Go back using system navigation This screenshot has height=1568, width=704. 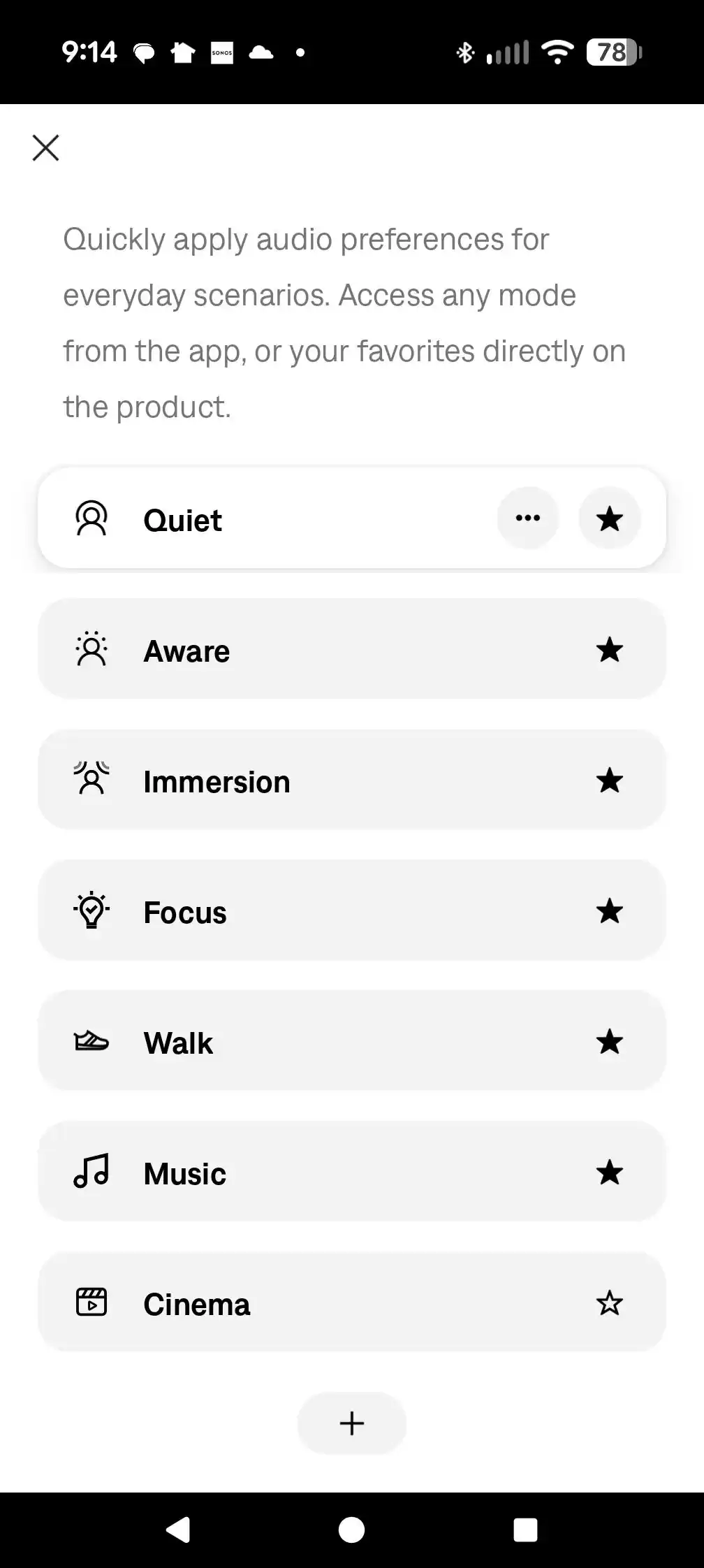178,1530
